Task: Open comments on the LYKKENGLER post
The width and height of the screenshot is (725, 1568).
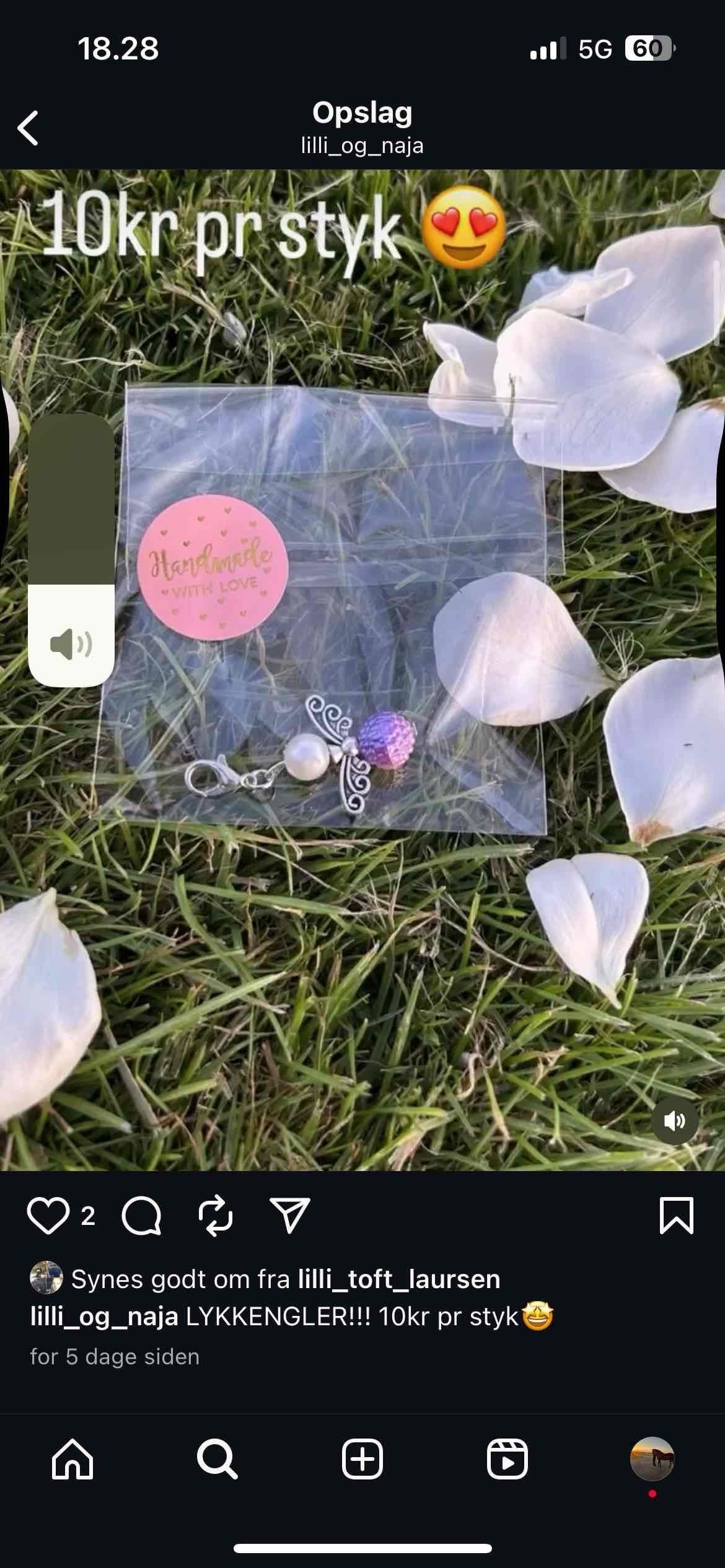Action: (x=142, y=1216)
